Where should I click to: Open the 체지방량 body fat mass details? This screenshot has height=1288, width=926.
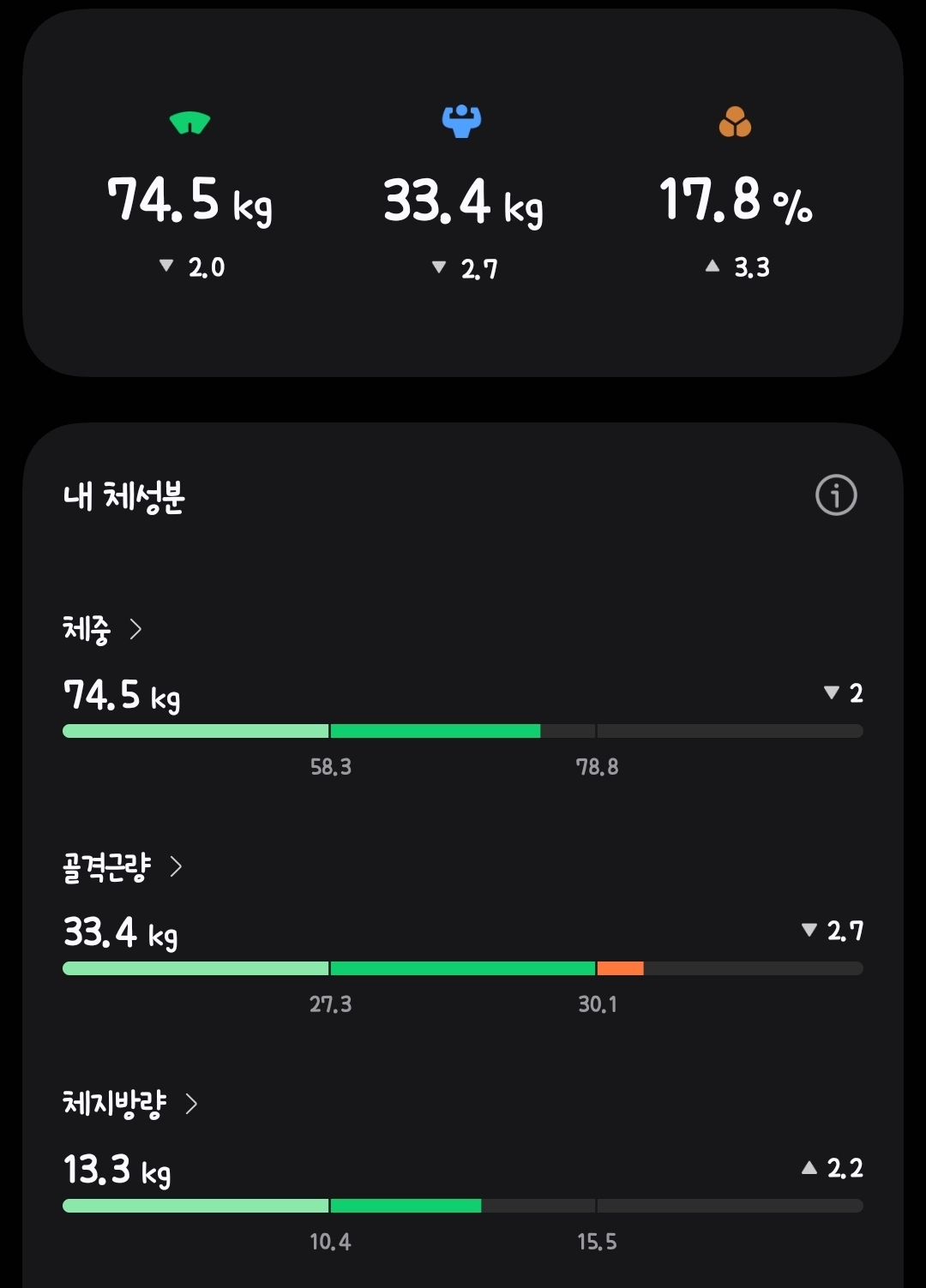click(x=129, y=1104)
